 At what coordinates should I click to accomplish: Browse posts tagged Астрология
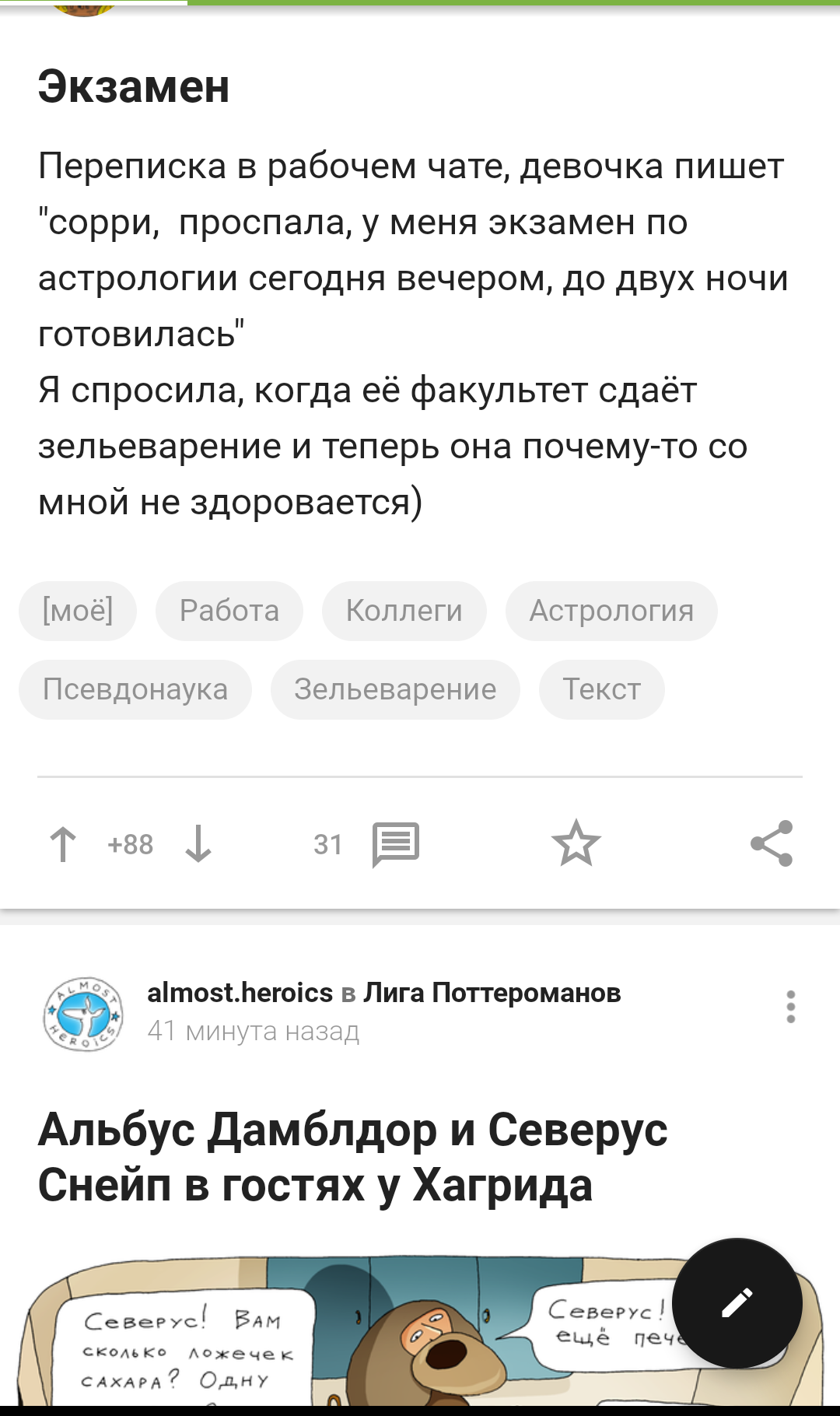(611, 611)
